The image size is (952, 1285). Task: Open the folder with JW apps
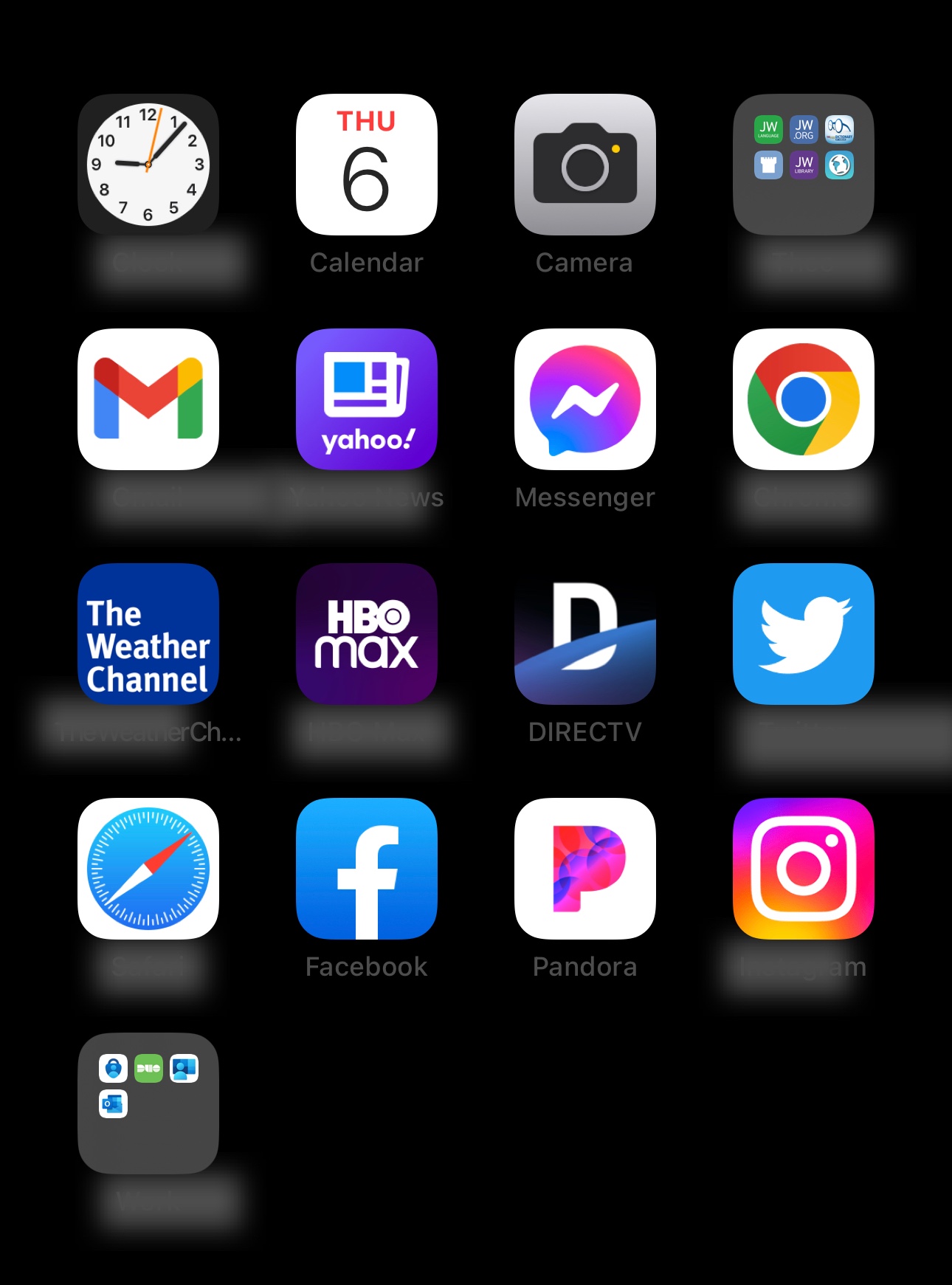[x=804, y=165]
